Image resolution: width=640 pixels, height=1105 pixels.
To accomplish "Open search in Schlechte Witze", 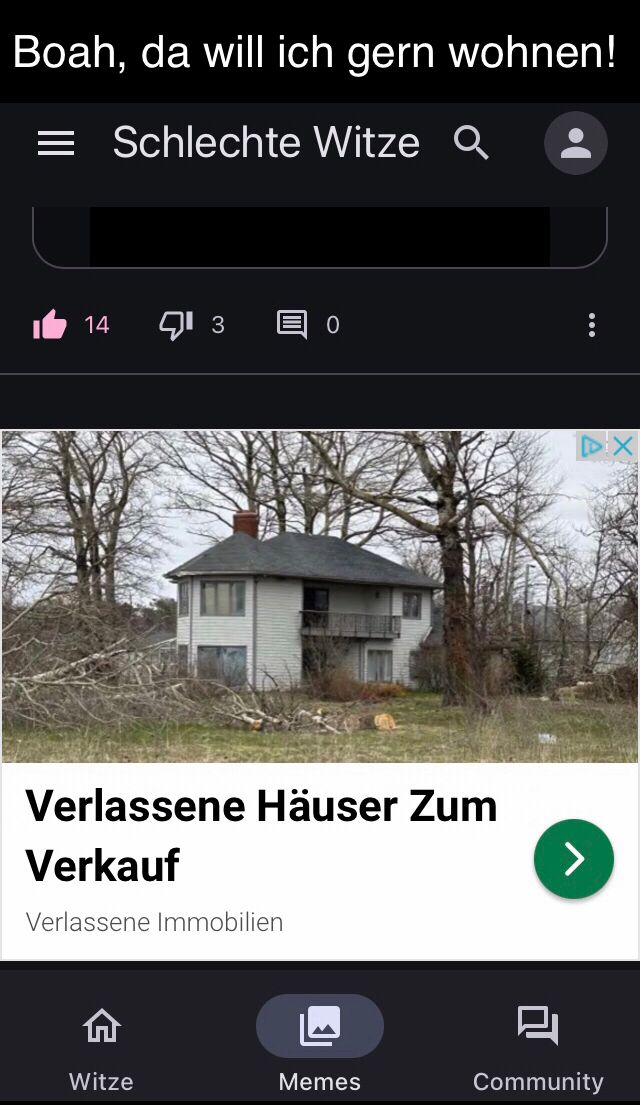I will 471,144.
